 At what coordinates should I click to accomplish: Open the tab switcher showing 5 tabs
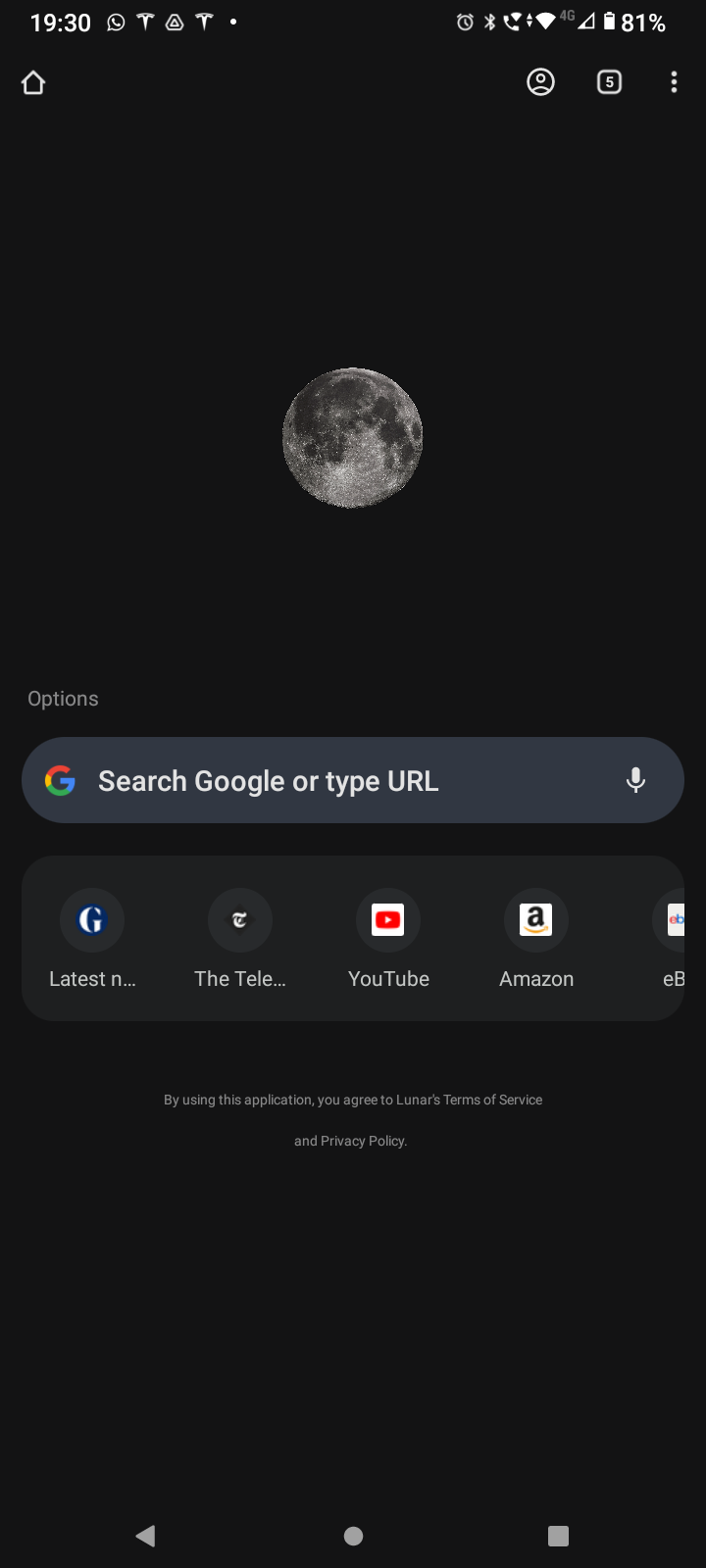pos(609,82)
